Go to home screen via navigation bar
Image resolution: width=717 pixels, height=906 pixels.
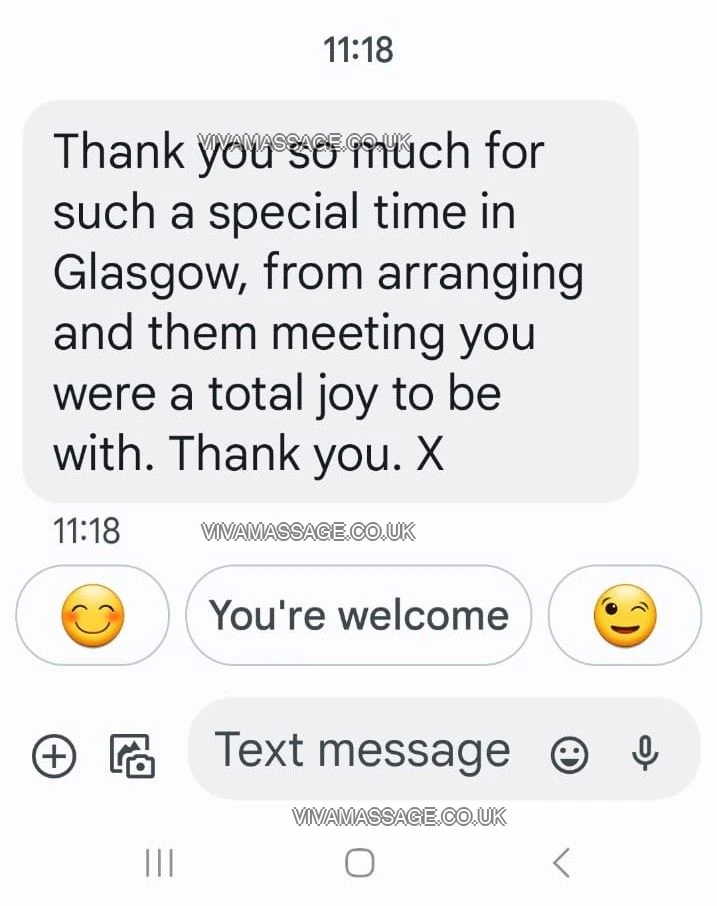click(359, 862)
